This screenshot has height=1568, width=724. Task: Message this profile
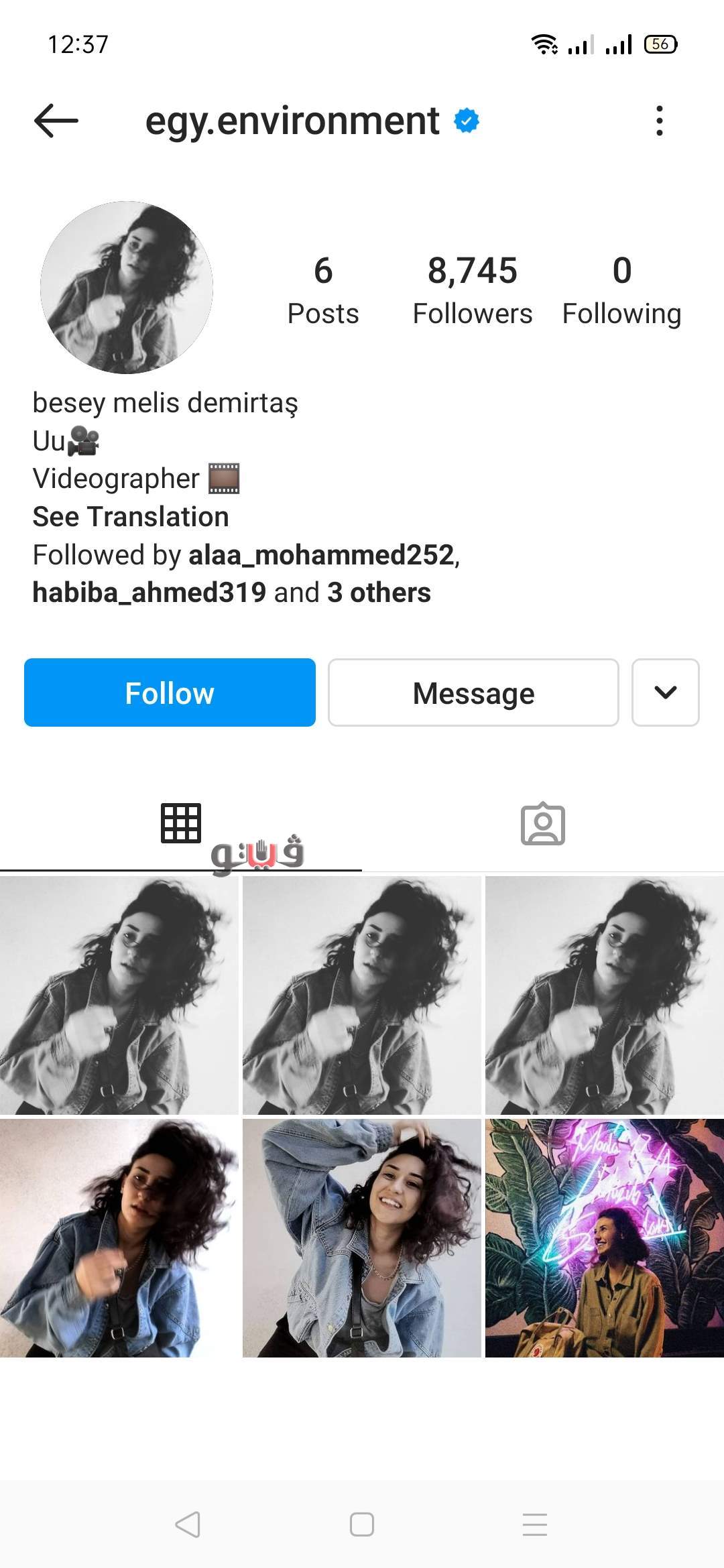473,692
